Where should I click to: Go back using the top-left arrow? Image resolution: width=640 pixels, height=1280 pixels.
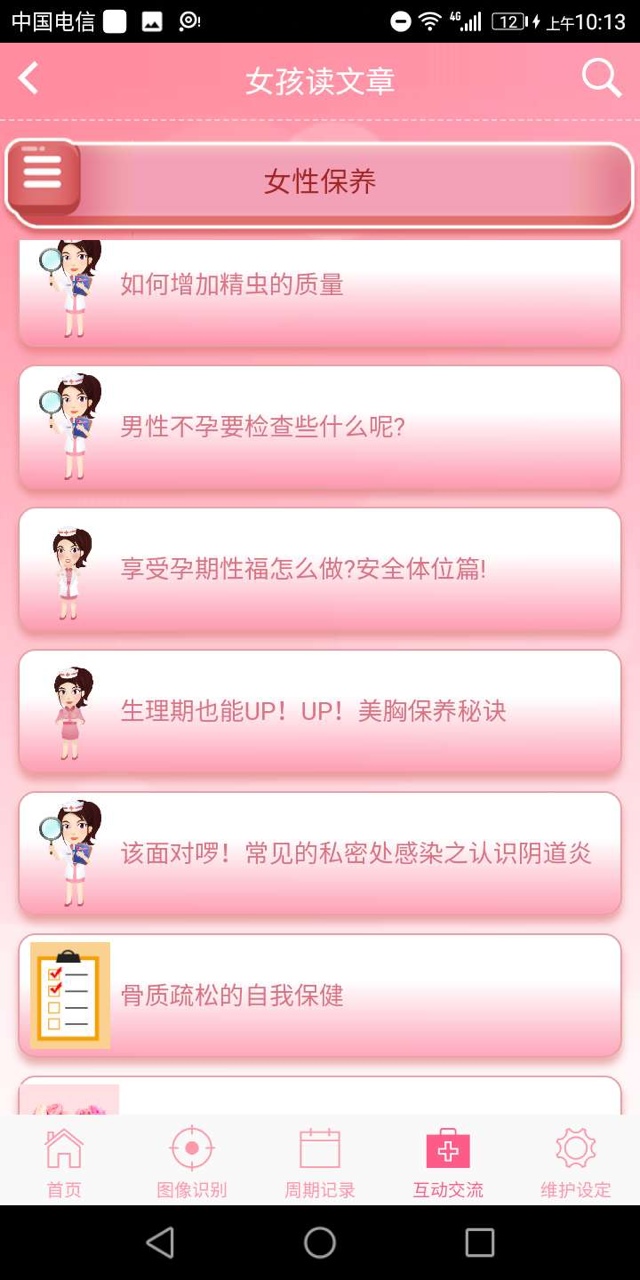29,78
